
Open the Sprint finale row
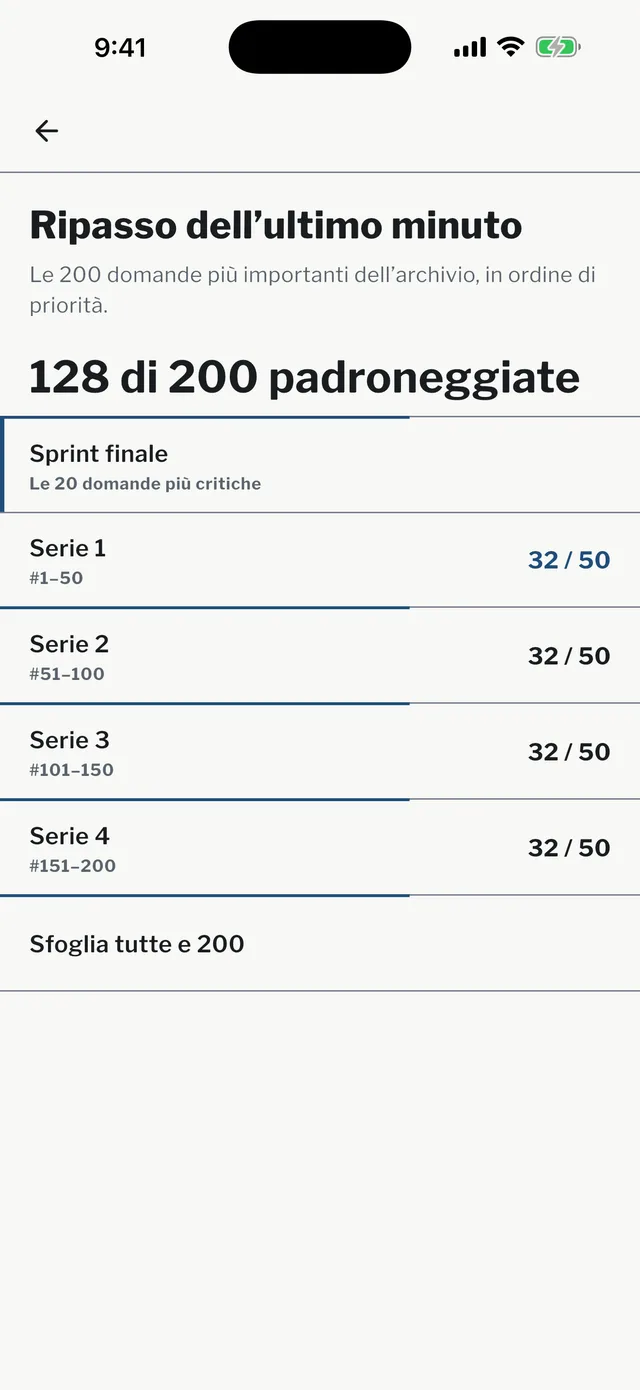click(320, 465)
